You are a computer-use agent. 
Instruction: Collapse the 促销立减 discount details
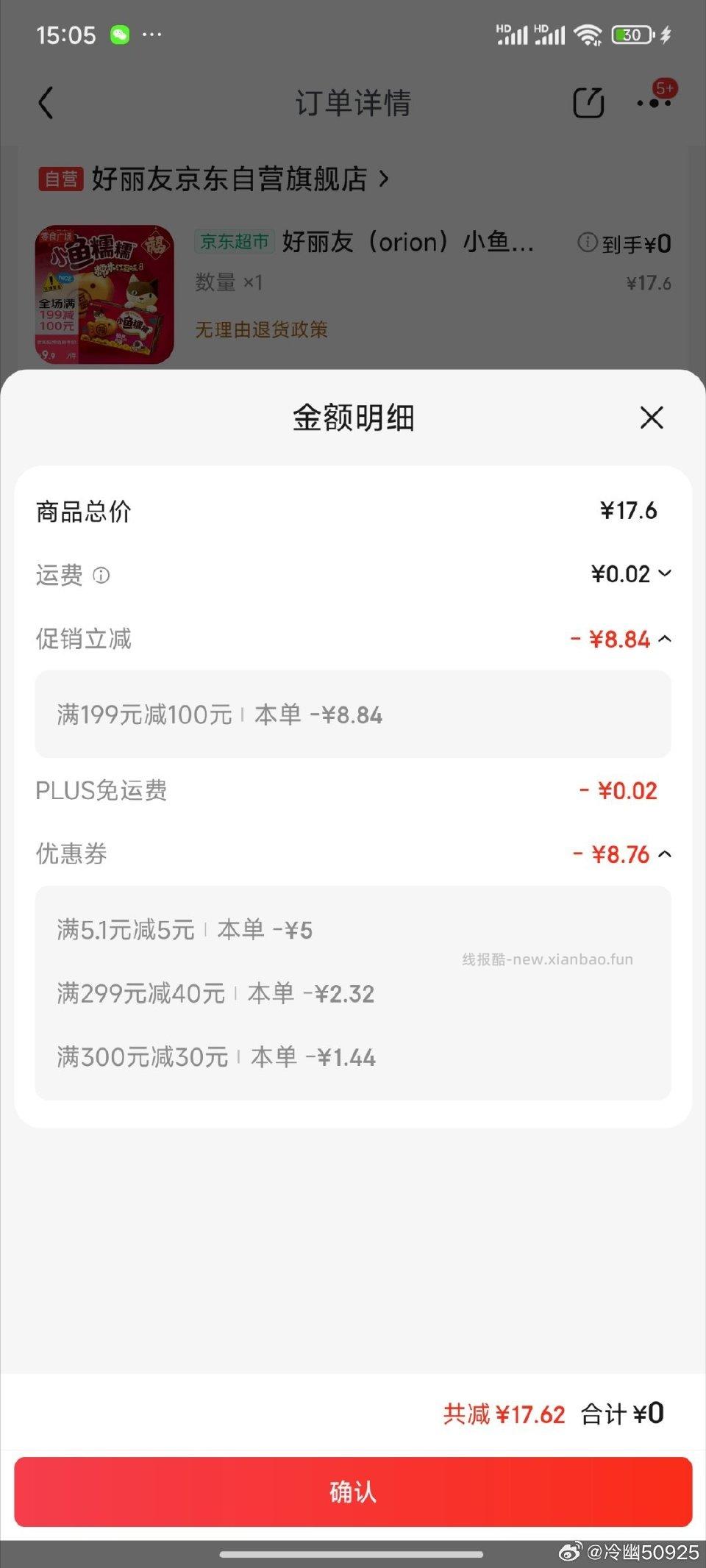coord(664,640)
